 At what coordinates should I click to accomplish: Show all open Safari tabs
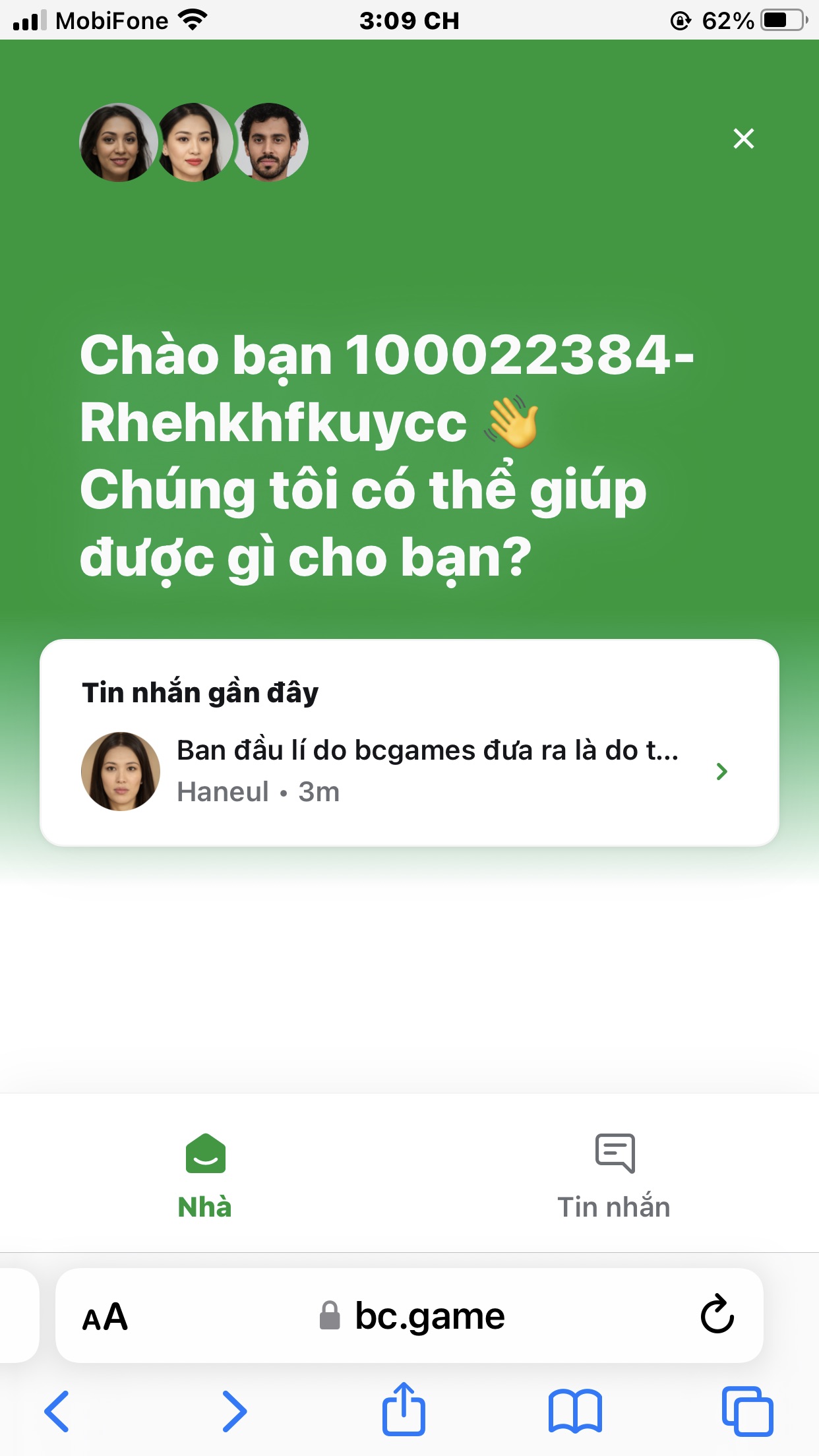(x=747, y=1411)
